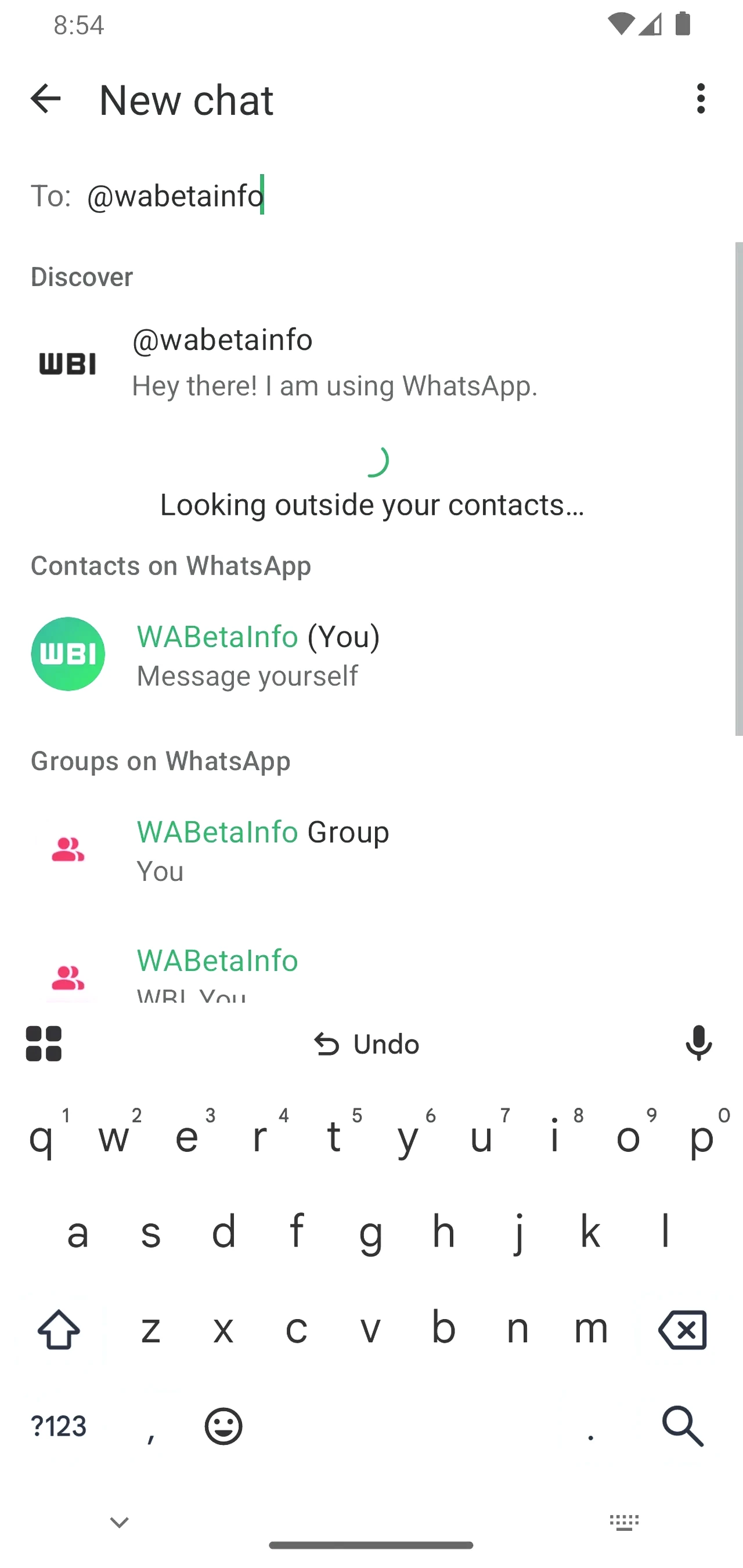Open the WABetaInfo Group chat
This screenshot has width=743, height=1568.
pyautogui.click(x=371, y=850)
